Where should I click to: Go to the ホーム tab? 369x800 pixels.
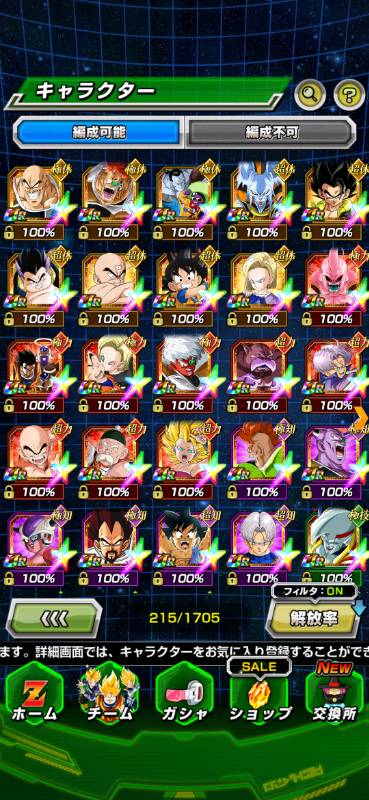pyautogui.click(x=34, y=696)
